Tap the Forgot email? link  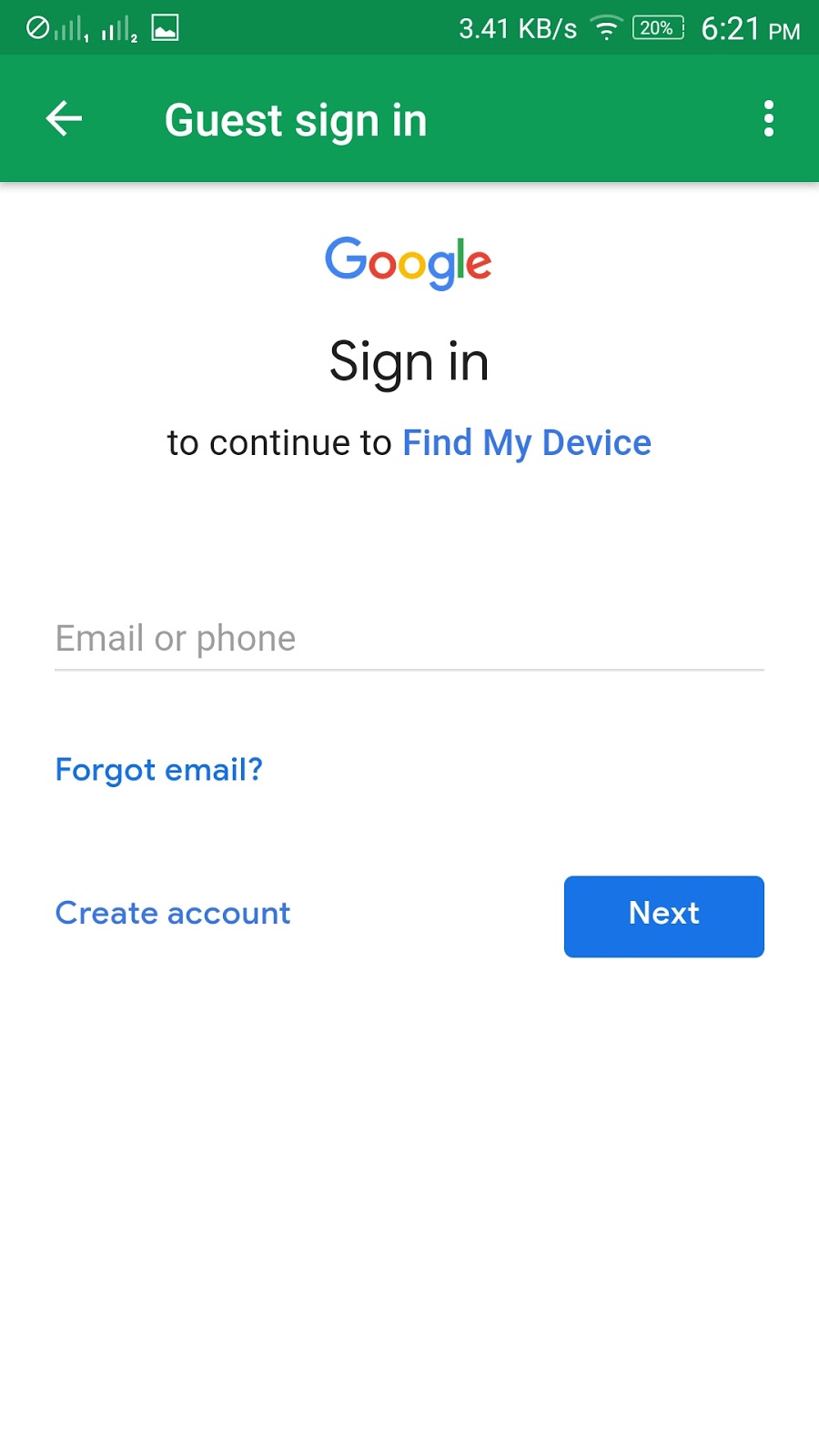click(x=159, y=770)
